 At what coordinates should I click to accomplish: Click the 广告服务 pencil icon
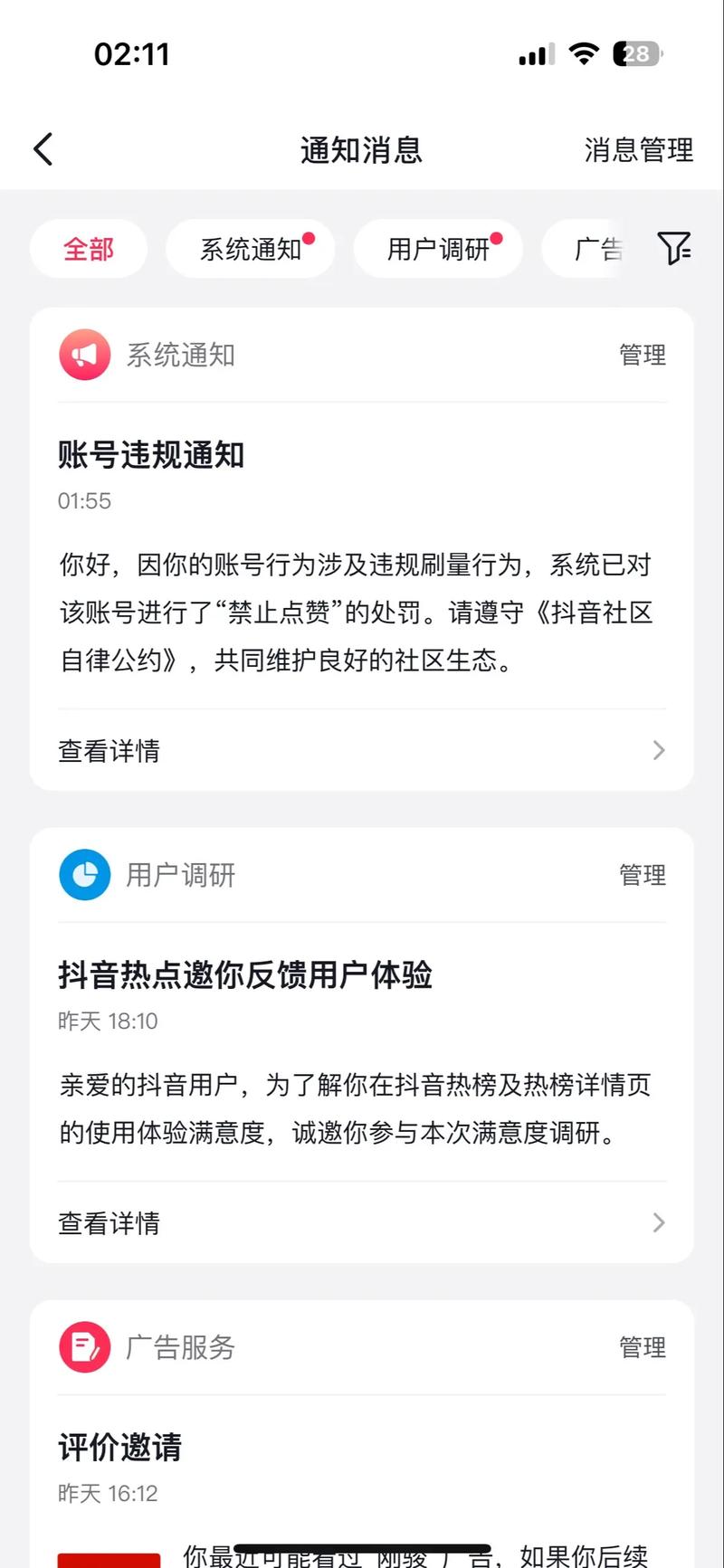coord(84,1347)
